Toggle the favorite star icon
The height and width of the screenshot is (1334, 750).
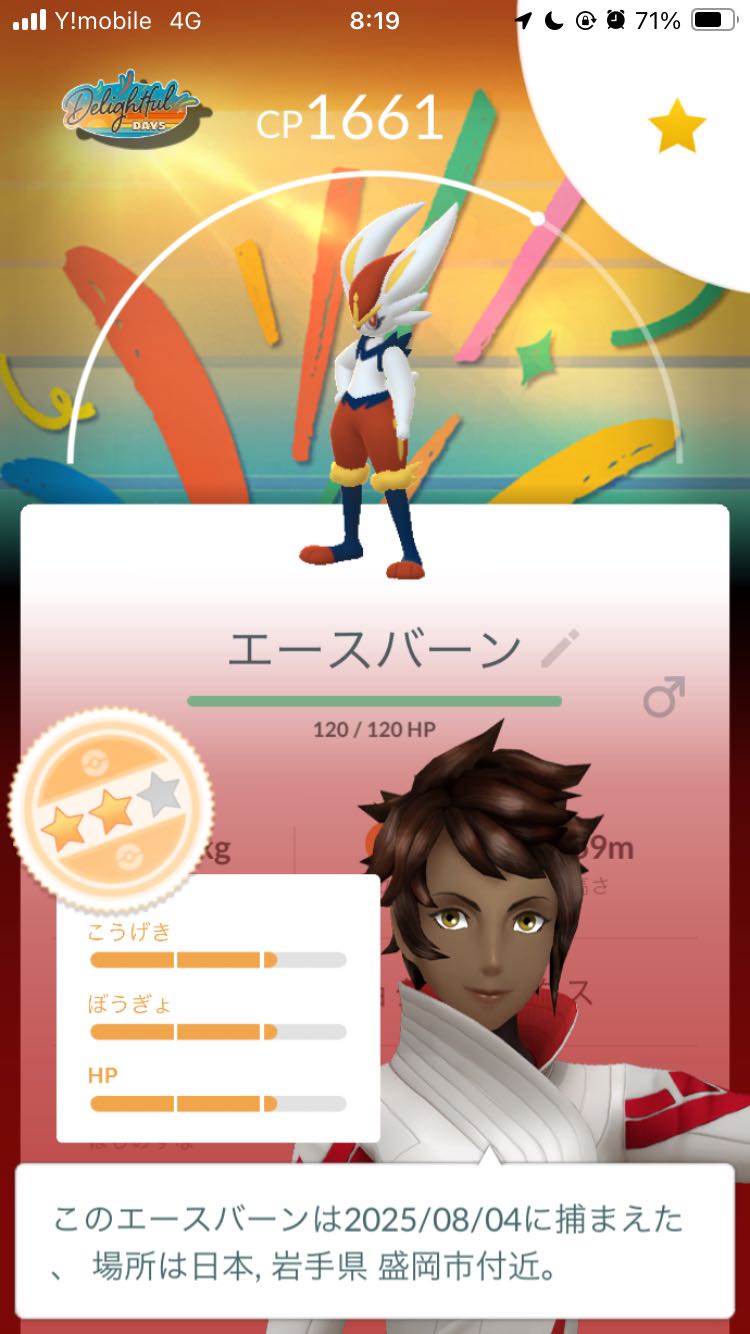[677, 125]
